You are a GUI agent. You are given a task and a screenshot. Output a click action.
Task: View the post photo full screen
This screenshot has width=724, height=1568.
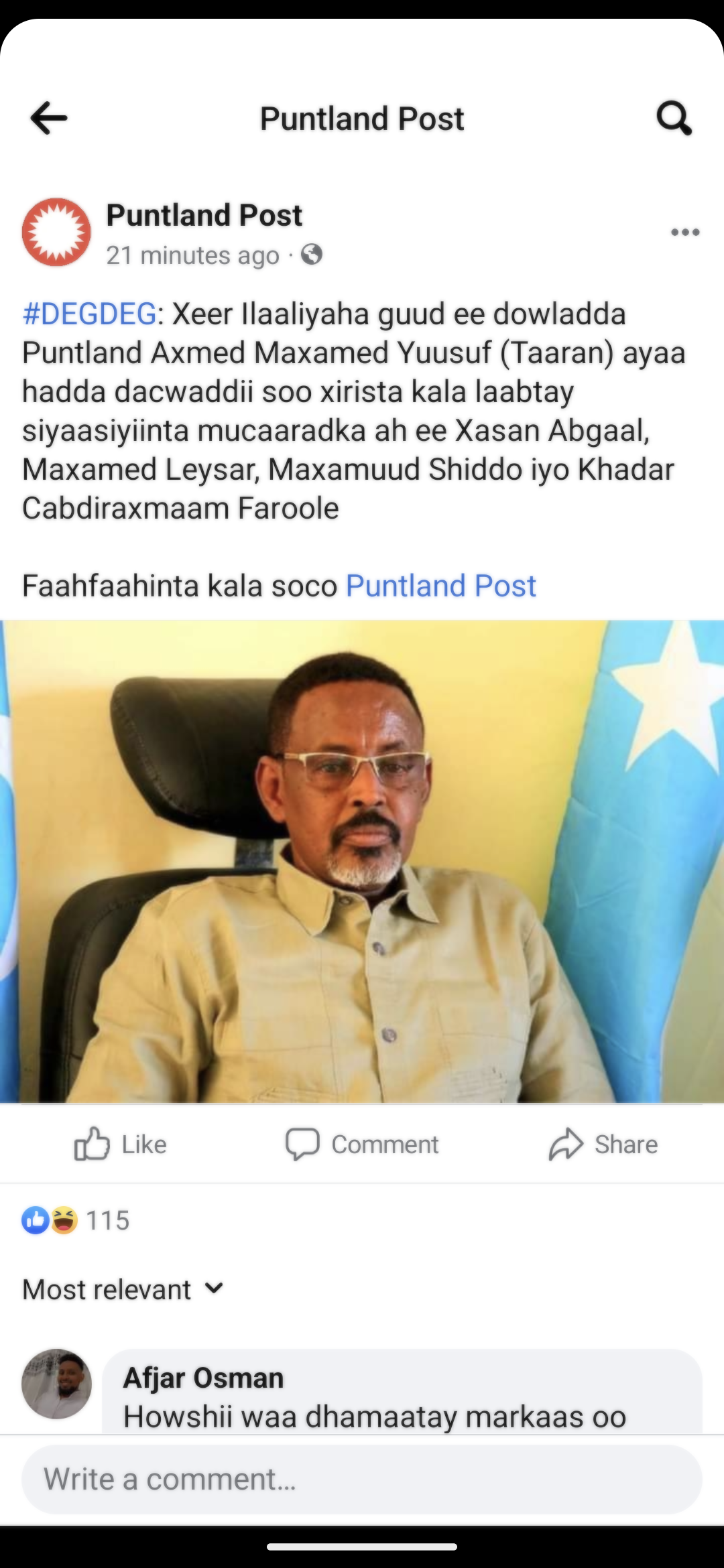[362, 861]
